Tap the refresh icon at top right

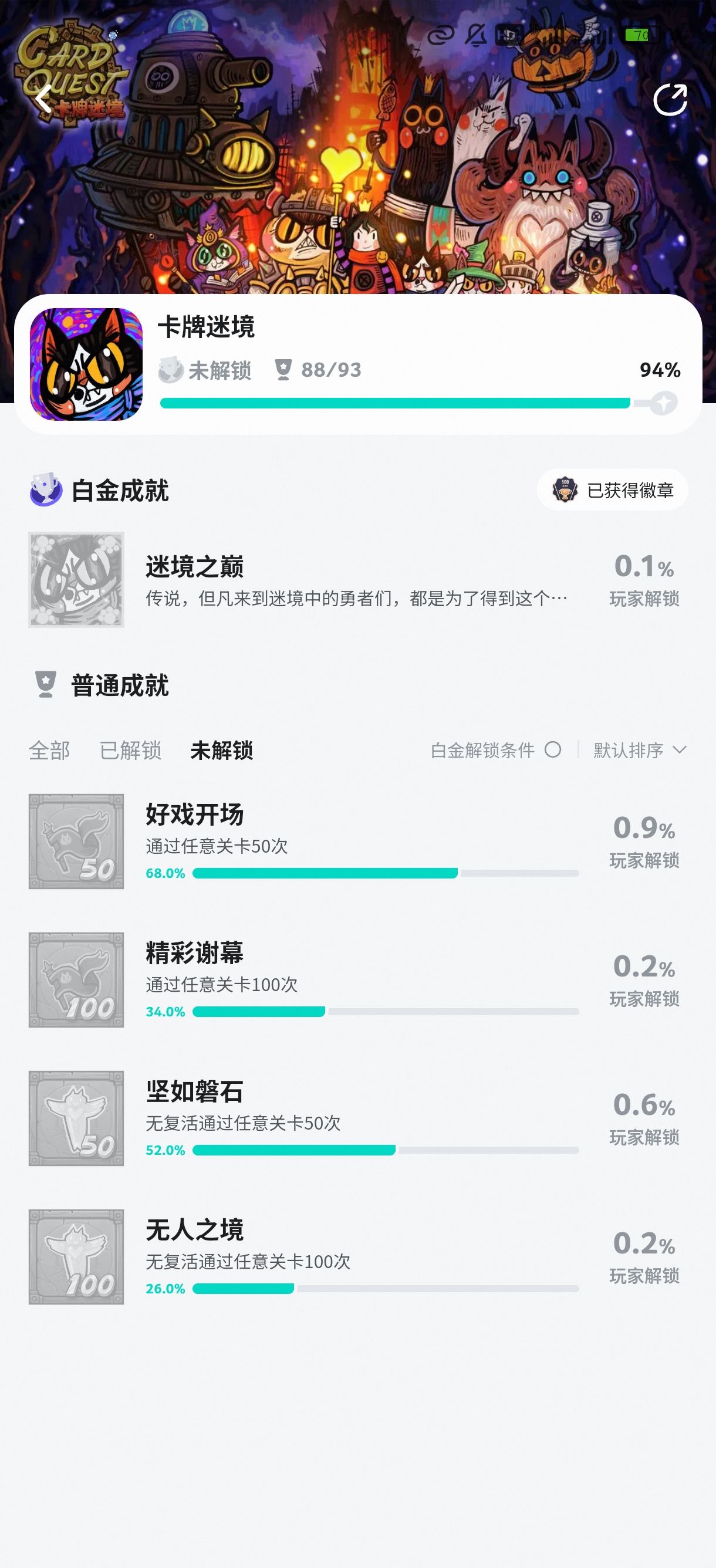(x=670, y=101)
